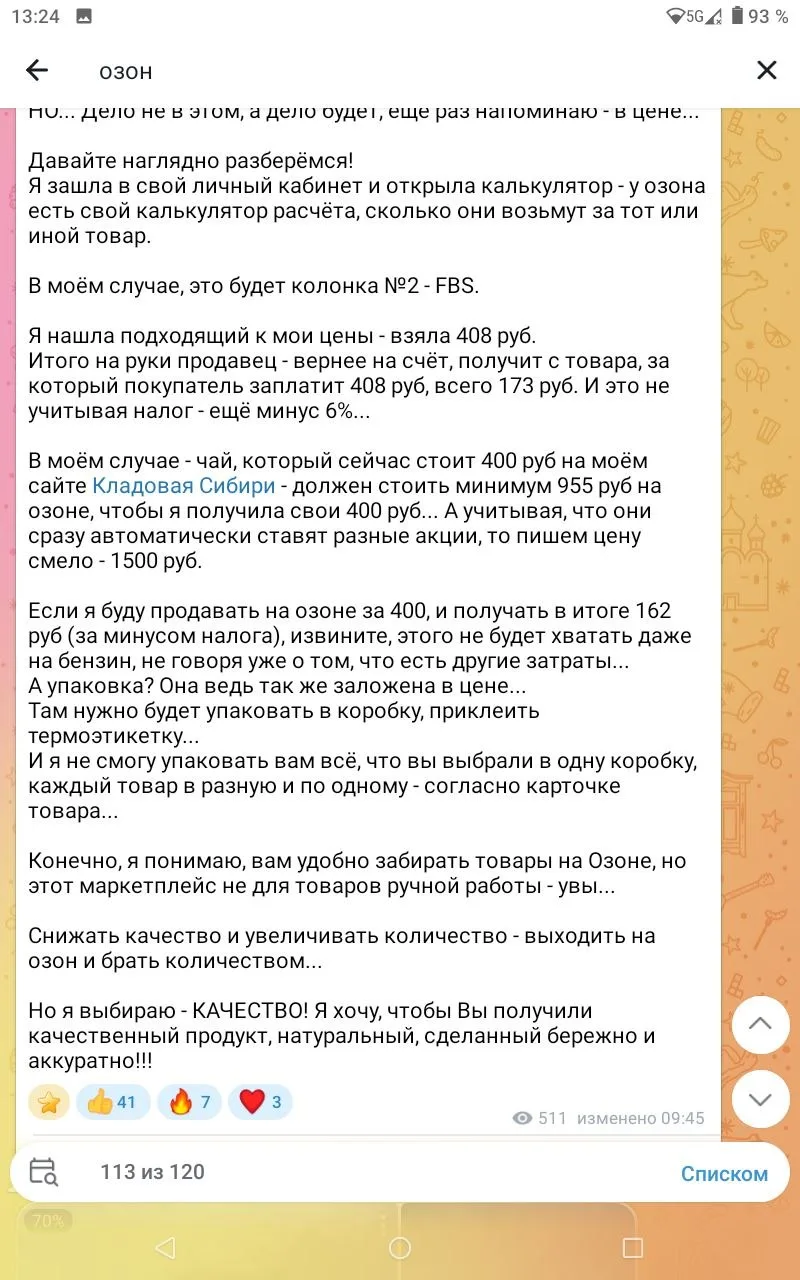Image resolution: width=800 pixels, height=1280 pixels.
Task: Jump to the previous search result
Action: (761, 1024)
